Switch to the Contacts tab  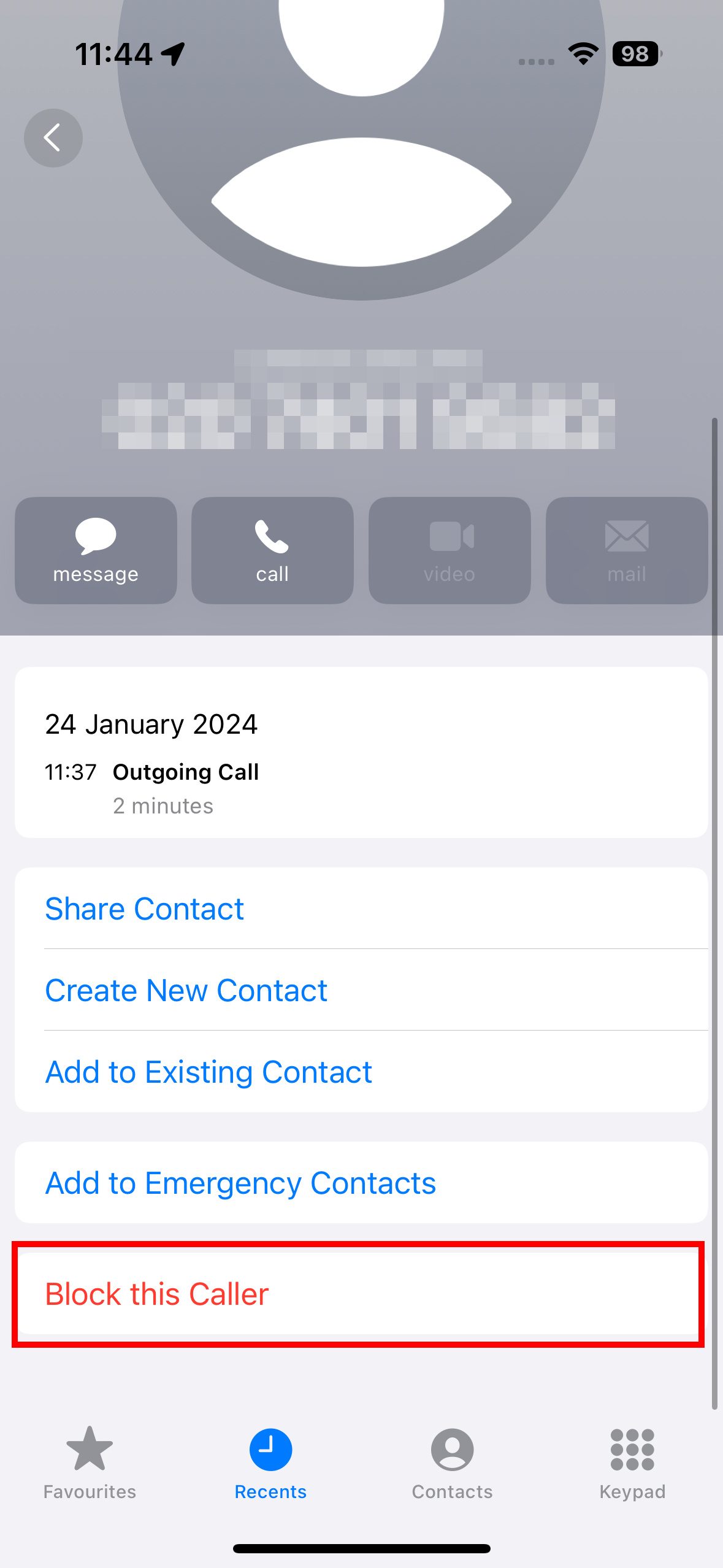point(452,1462)
